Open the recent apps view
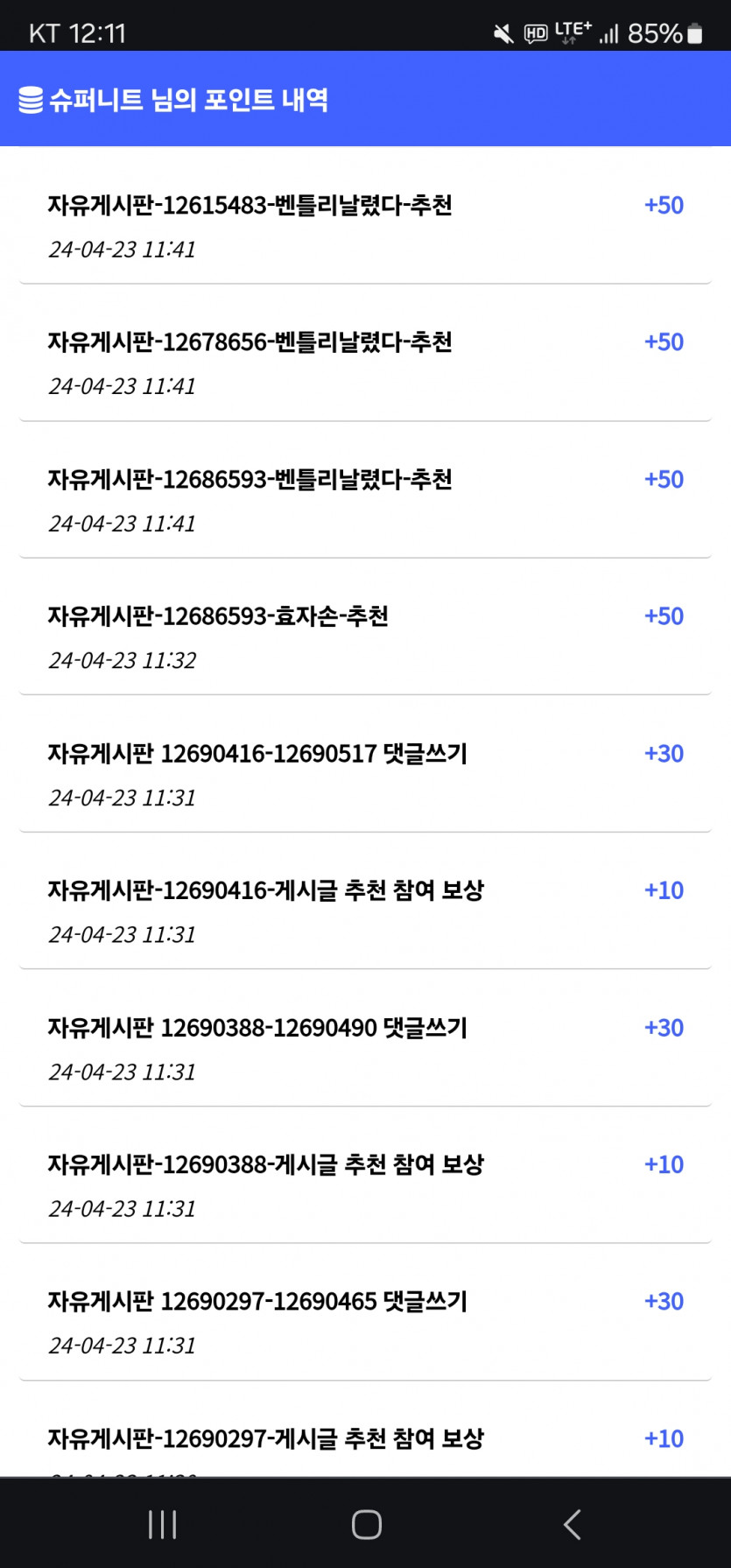Screen dimensions: 731x1568 coord(162,1524)
